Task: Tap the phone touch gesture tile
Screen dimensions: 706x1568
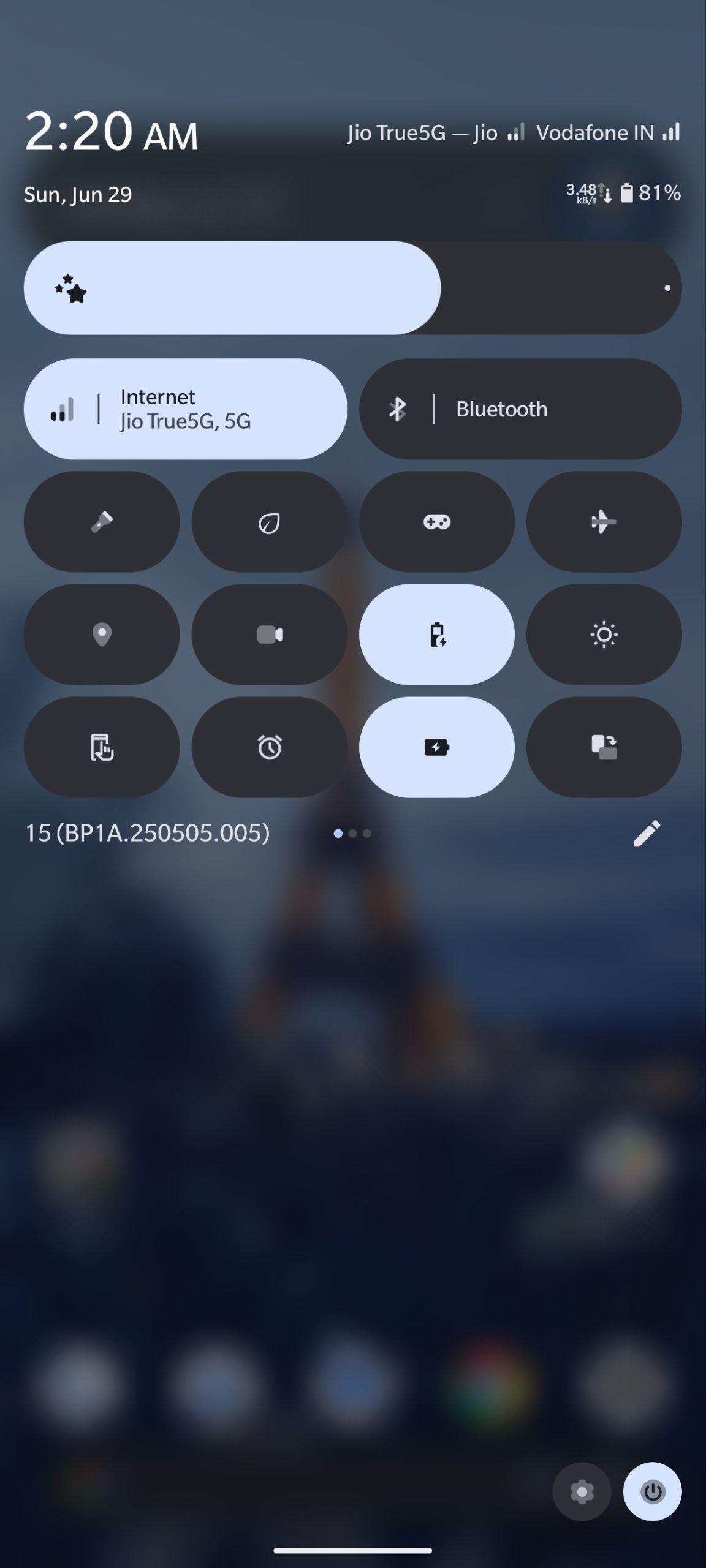Action: click(102, 747)
